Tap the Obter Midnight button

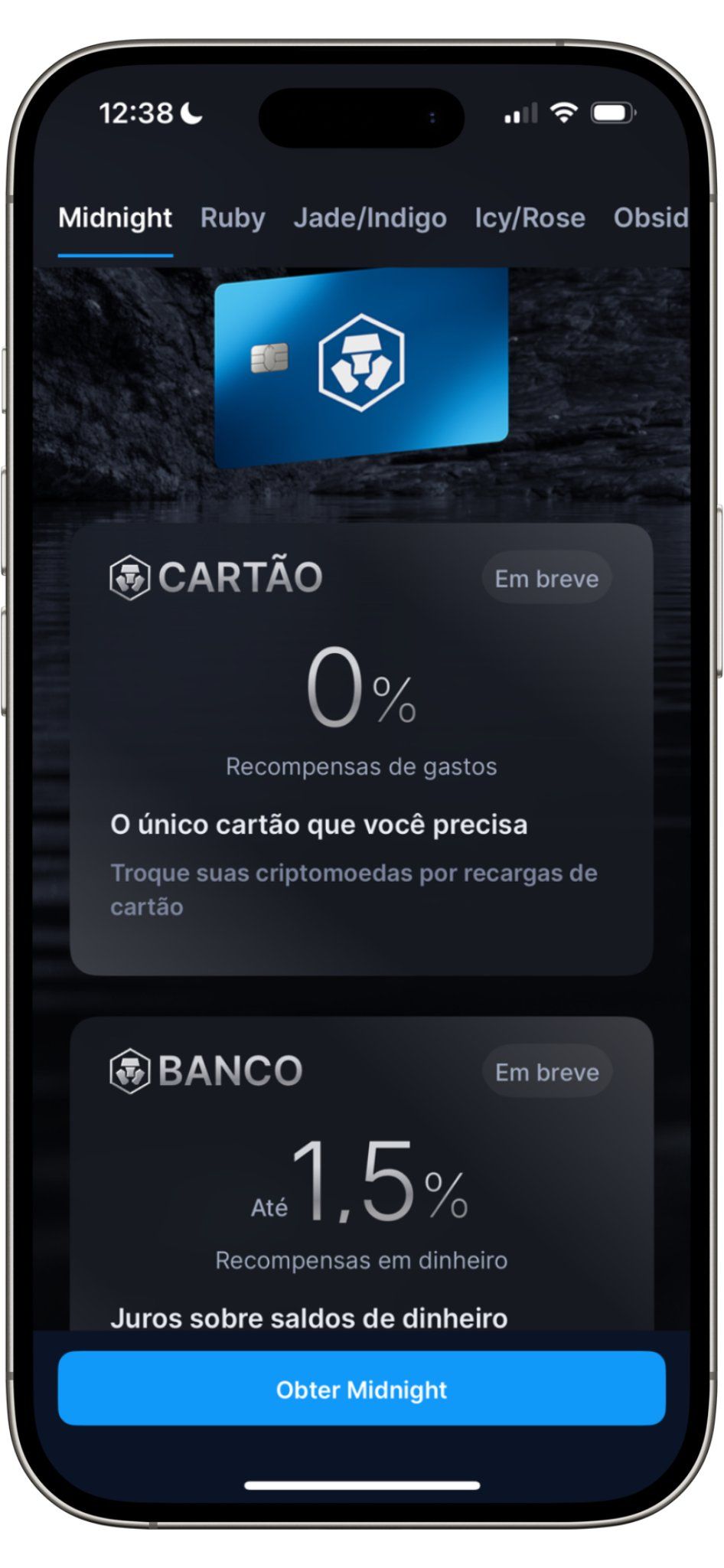pos(361,1389)
